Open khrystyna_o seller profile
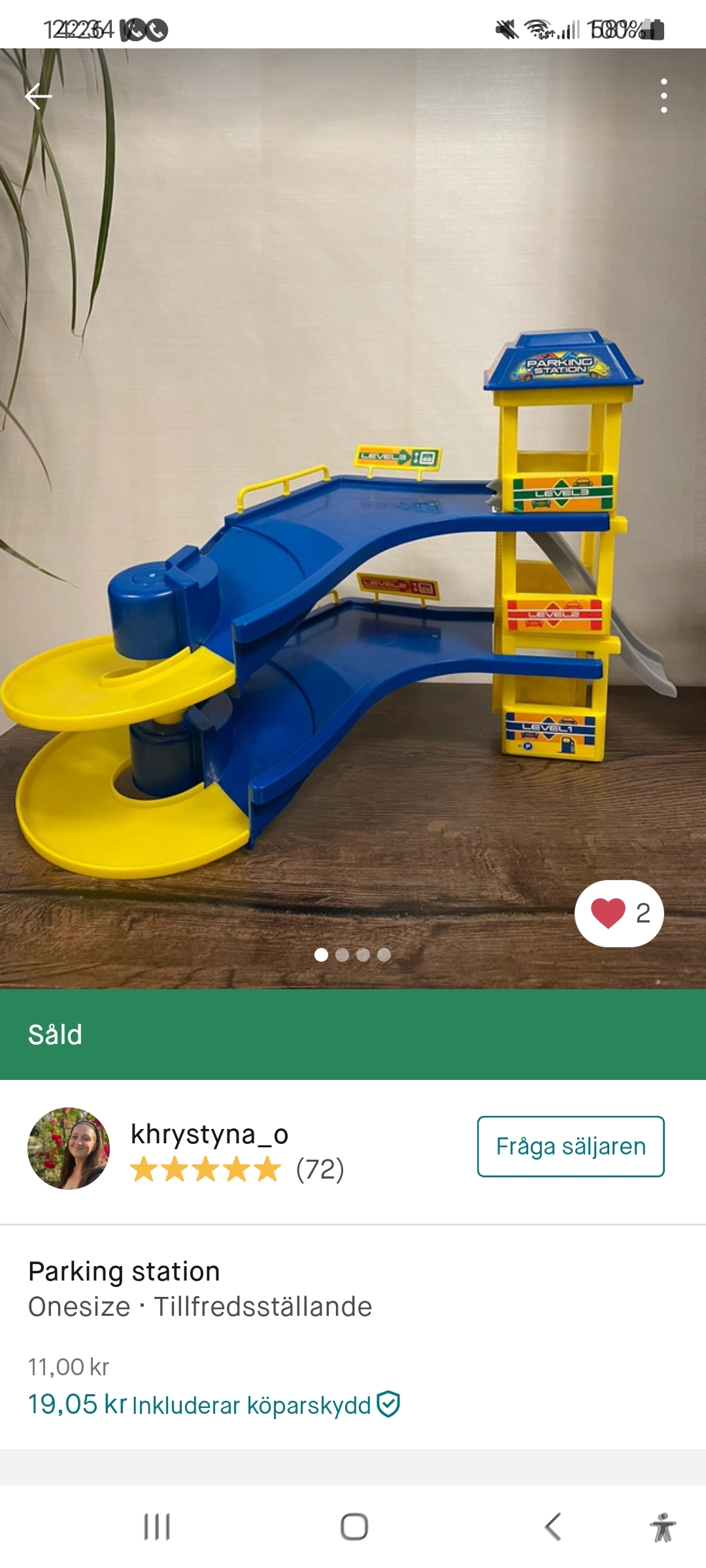This screenshot has width=706, height=1568. click(x=209, y=1134)
